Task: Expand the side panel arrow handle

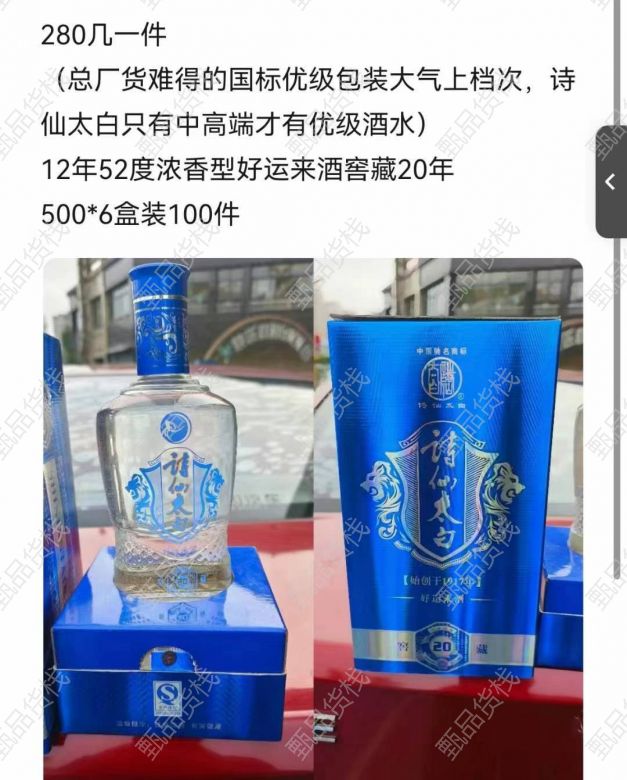Action: (611, 182)
